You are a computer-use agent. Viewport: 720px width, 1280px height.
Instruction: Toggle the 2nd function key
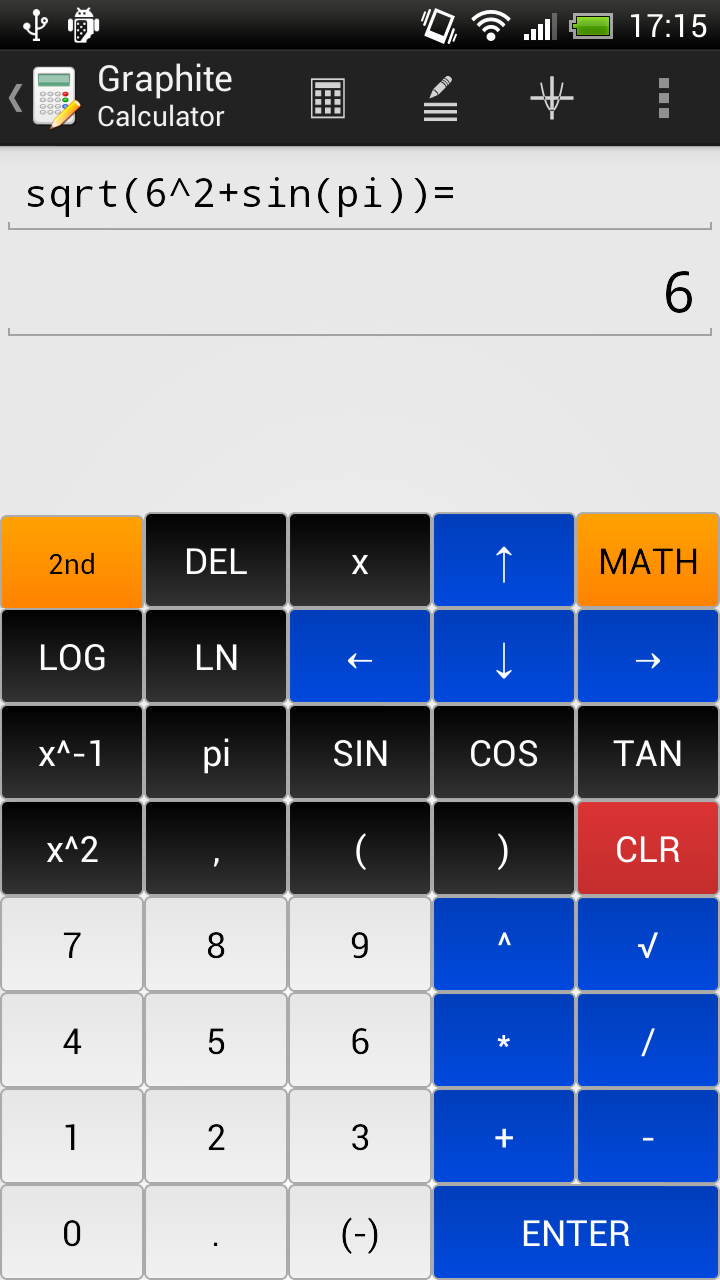pos(71,560)
